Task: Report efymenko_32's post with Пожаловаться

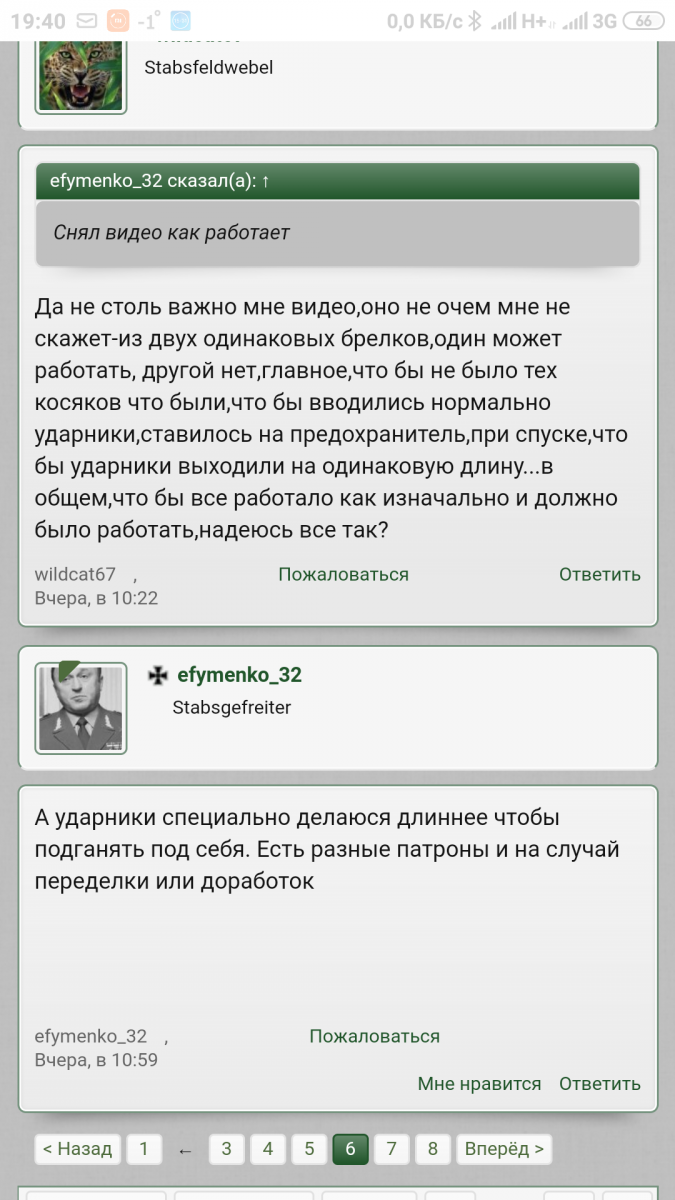Action: 374,1036
